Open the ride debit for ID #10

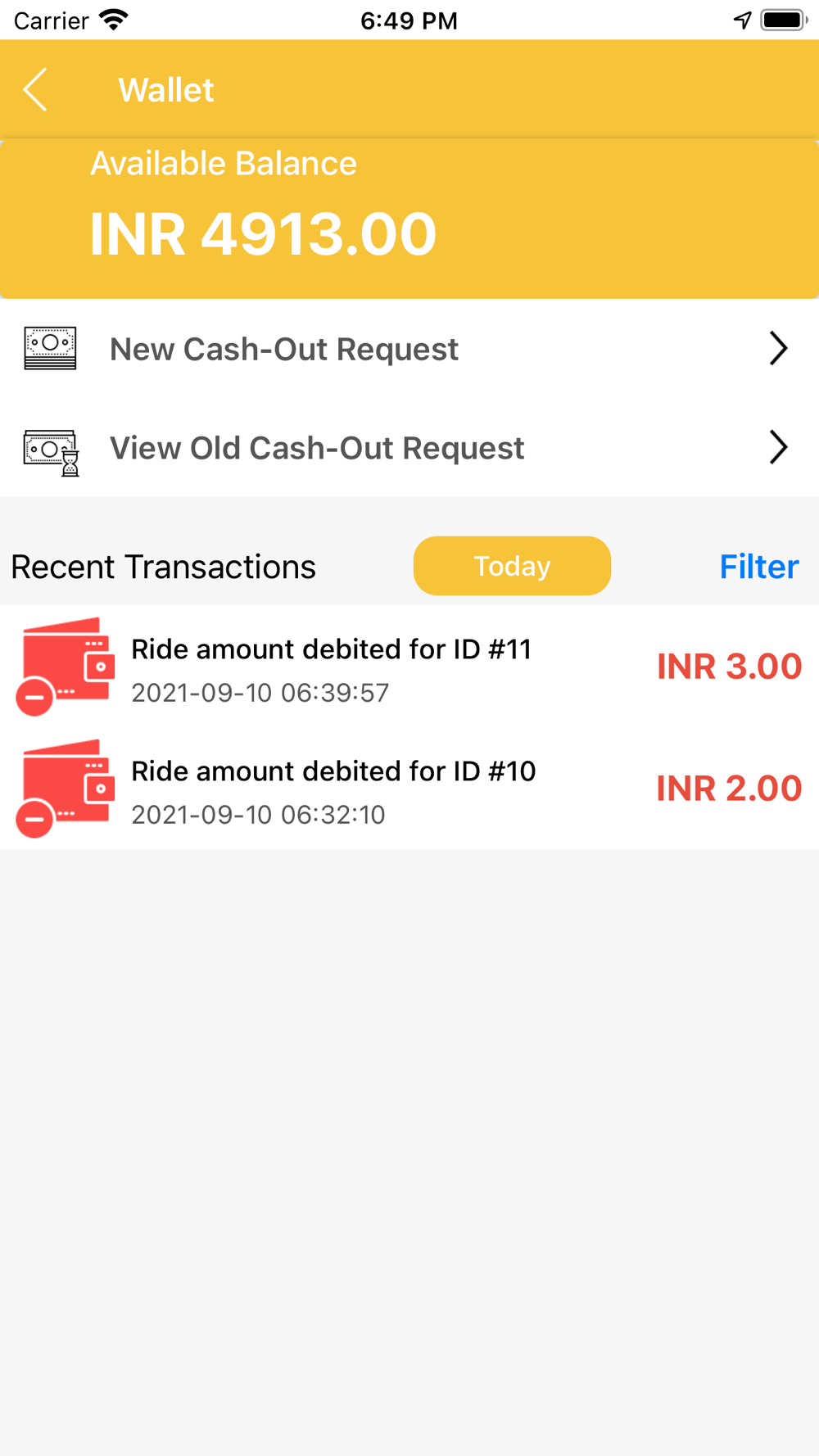[x=409, y=789]
